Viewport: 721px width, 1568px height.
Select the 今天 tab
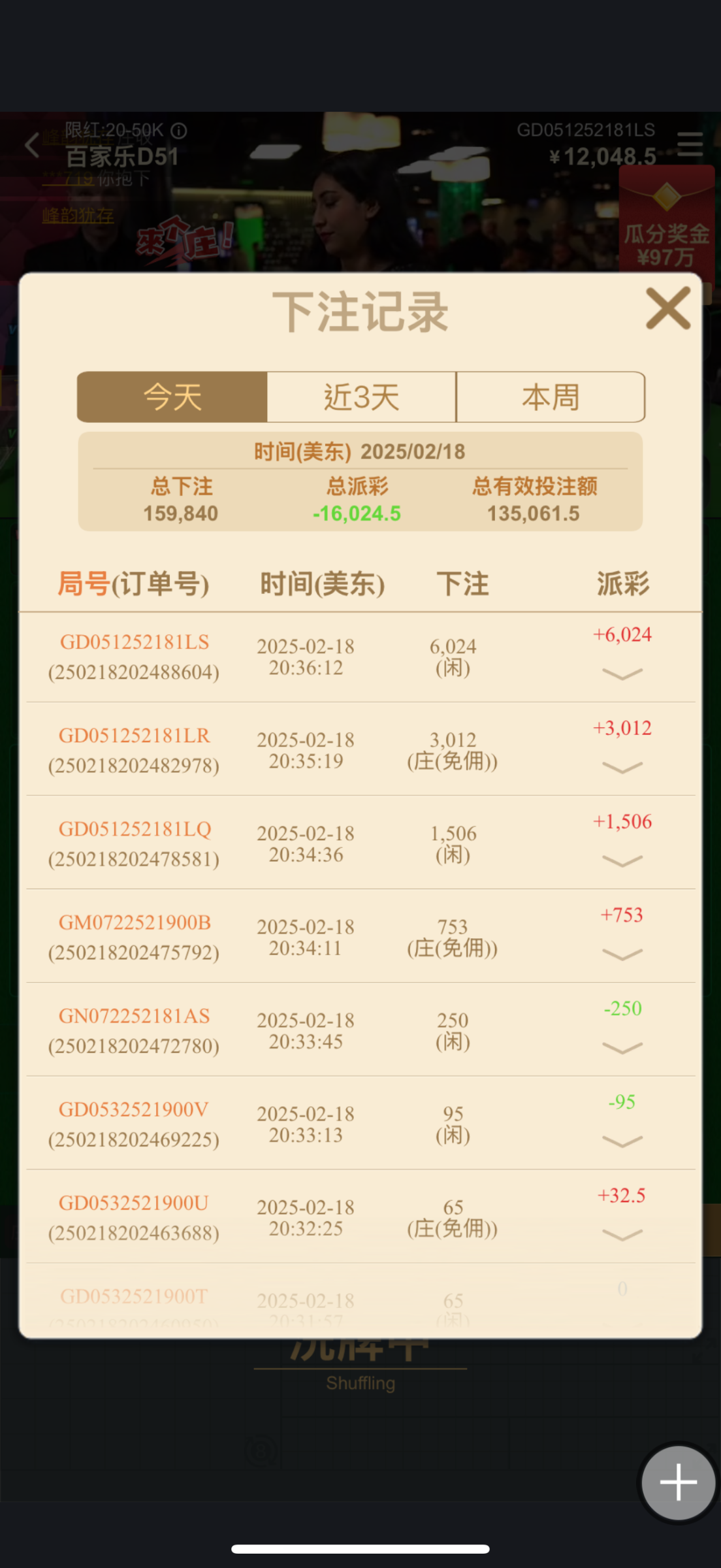click(172, 397)
